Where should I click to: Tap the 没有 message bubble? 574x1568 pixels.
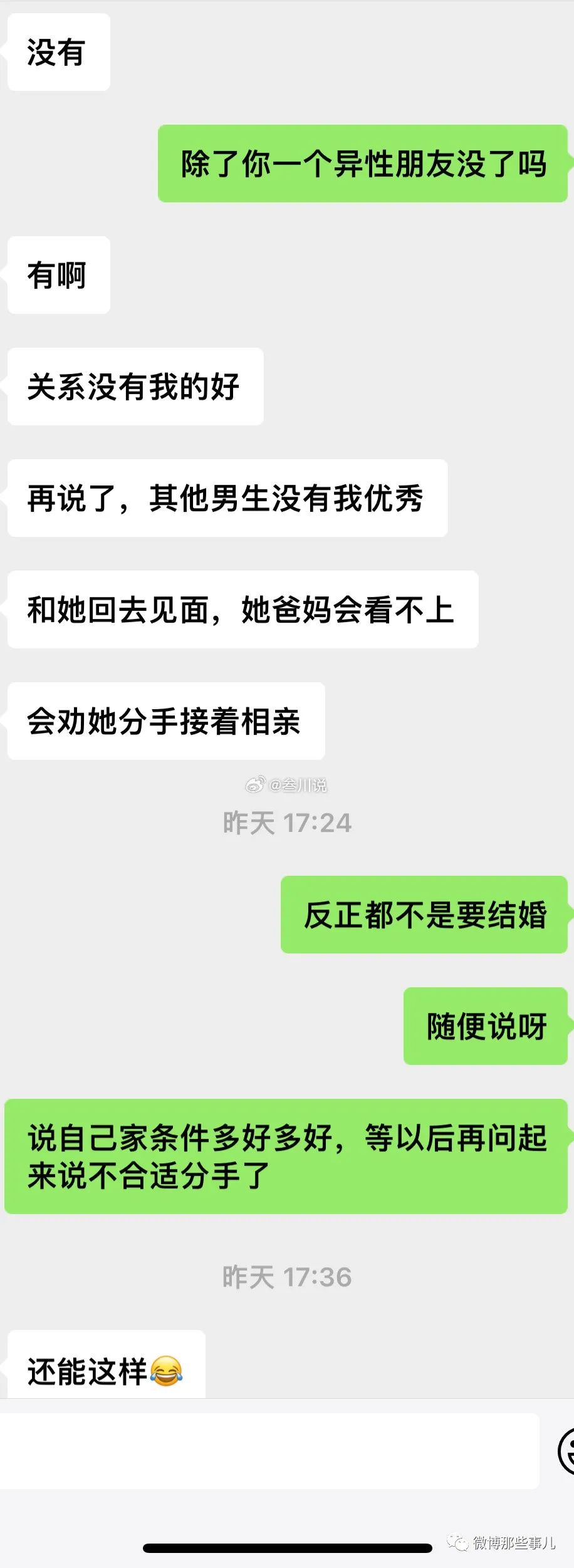pyautogui.click(x=58, y=53)
